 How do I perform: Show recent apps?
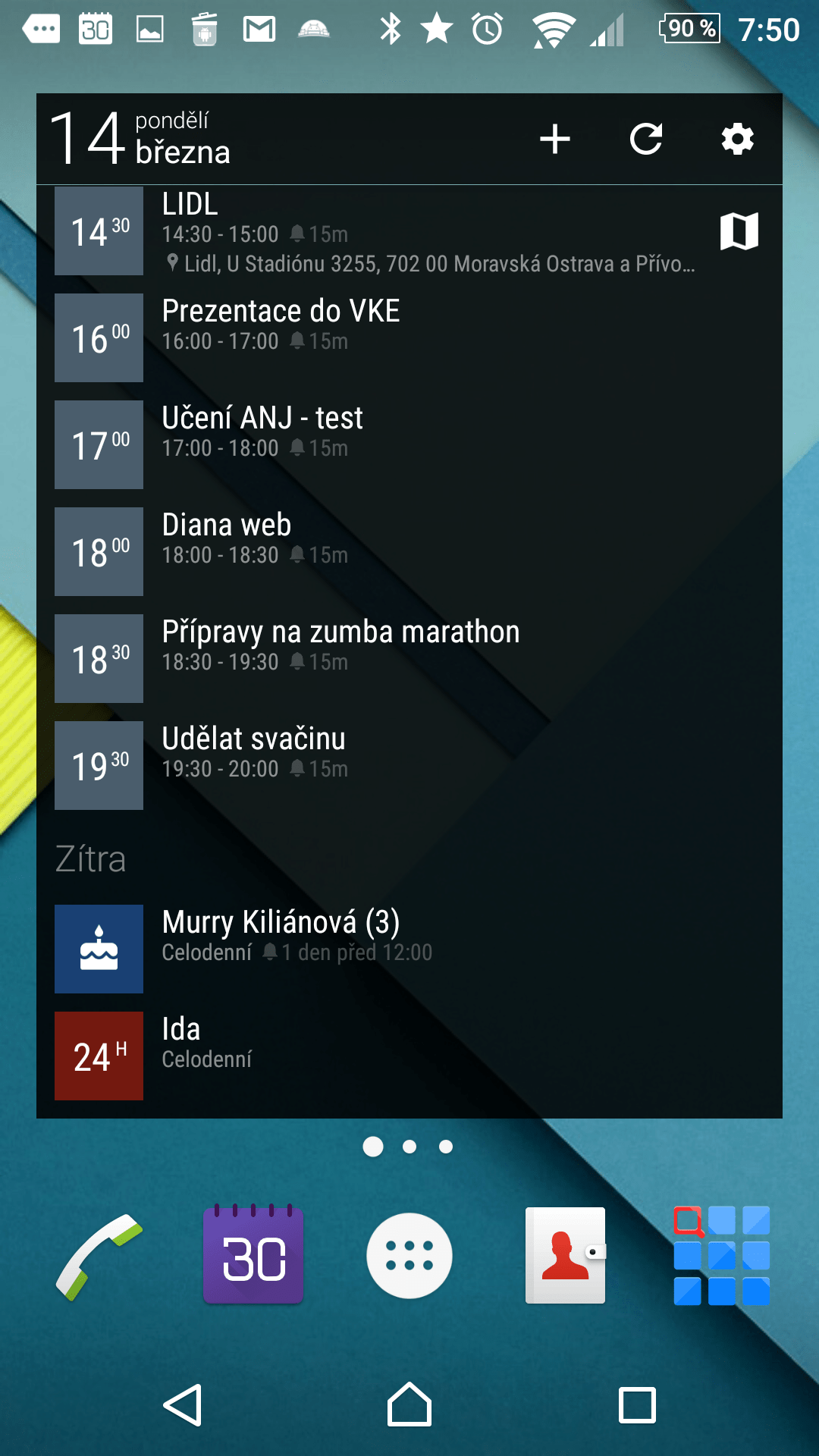(x=637, y=1405)
